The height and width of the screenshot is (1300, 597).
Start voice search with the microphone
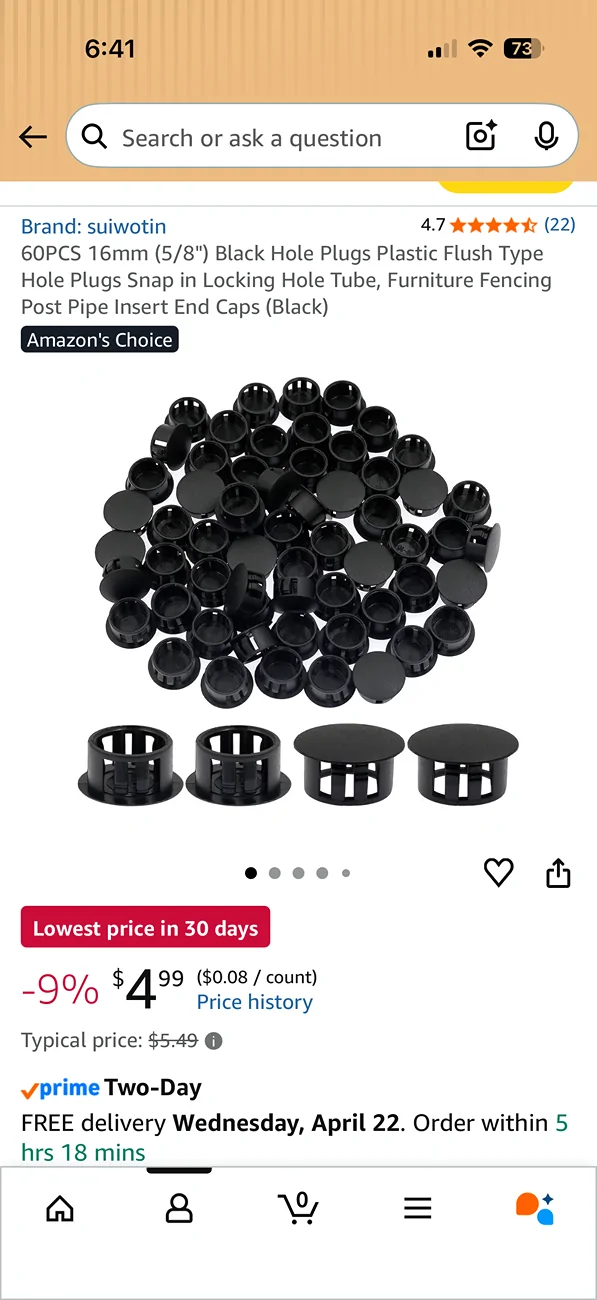[x=546, y=137]
